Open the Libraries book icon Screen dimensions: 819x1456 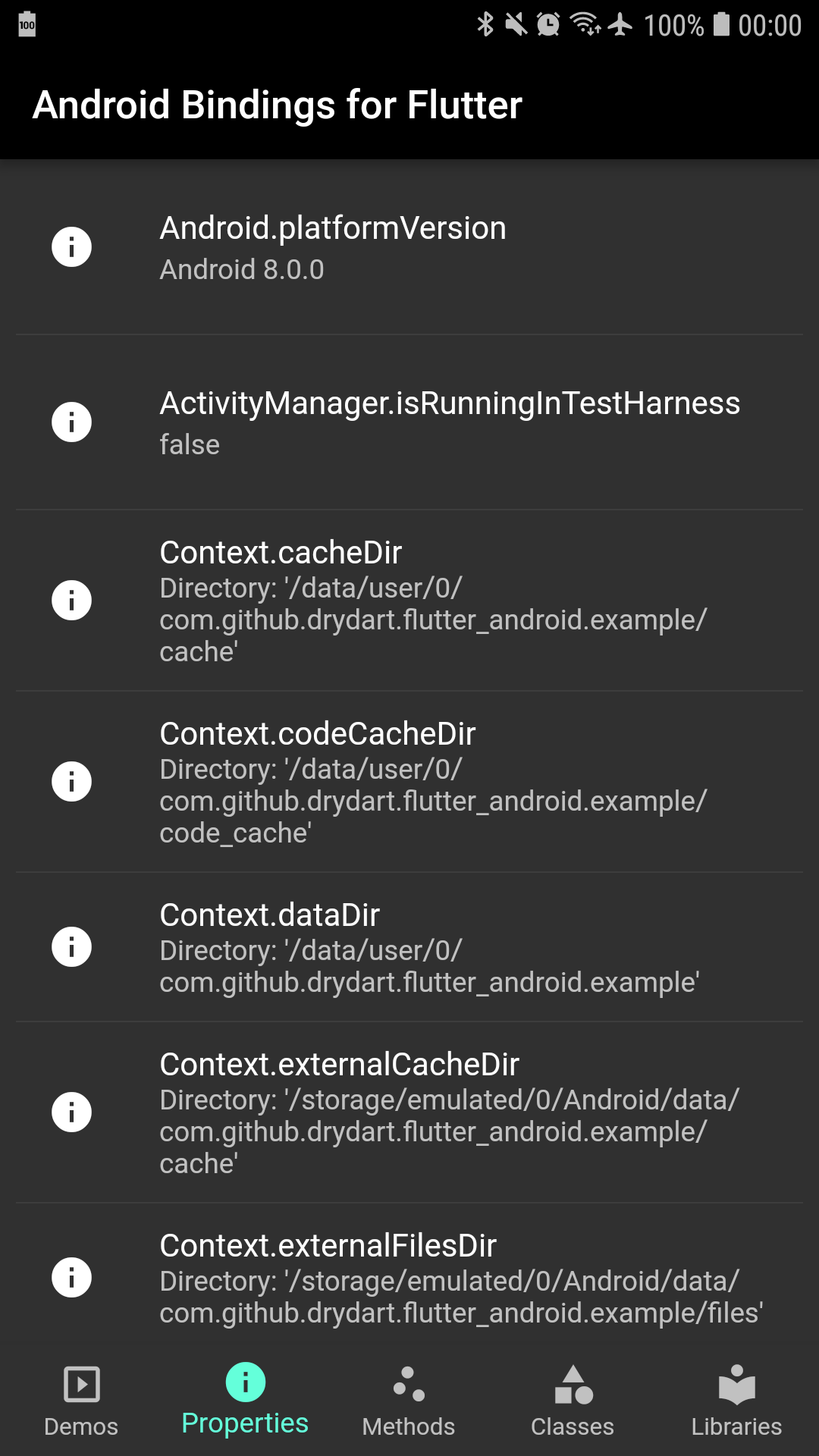pos(736,1382)
